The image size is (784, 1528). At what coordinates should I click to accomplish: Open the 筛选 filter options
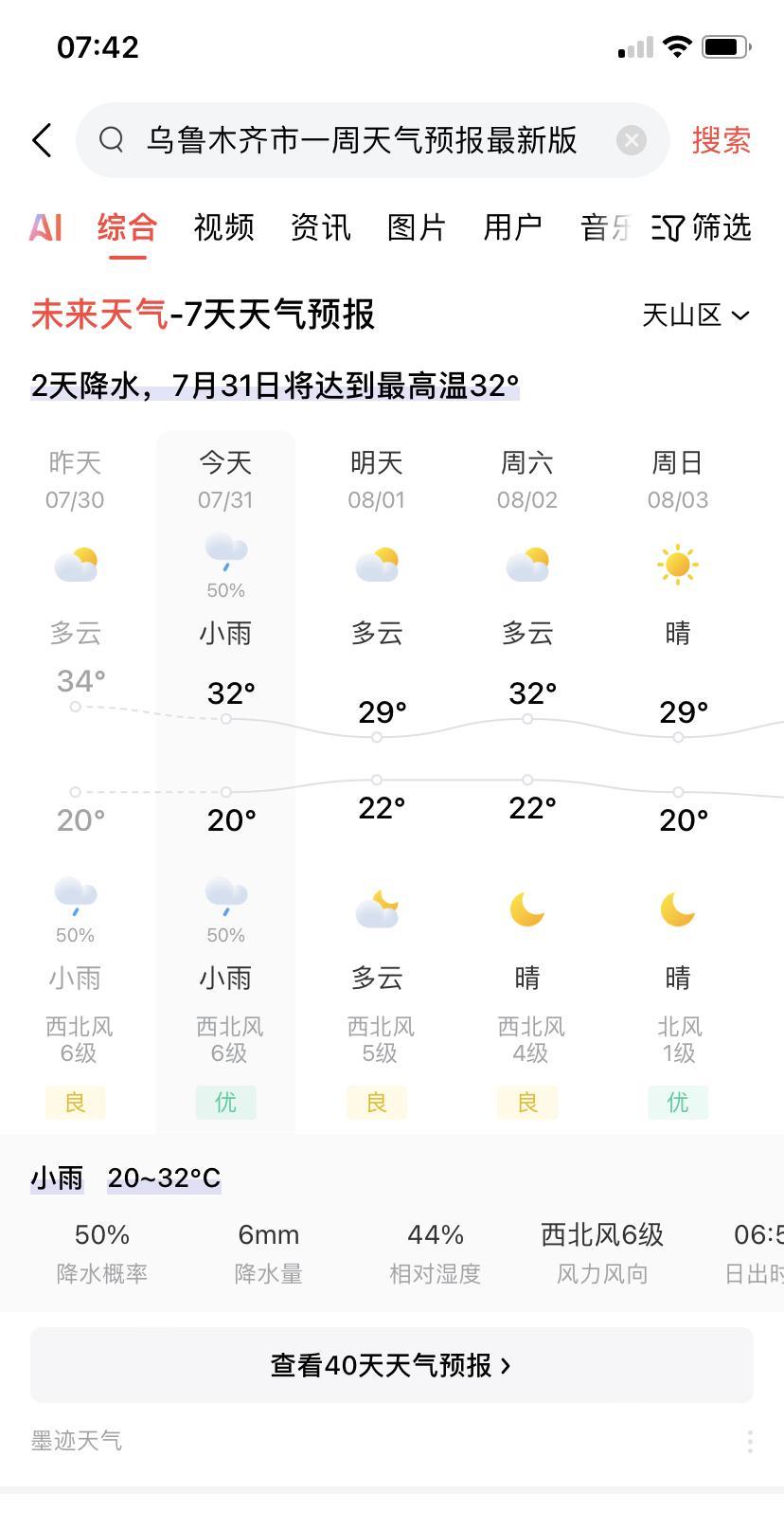coord(702,227)
